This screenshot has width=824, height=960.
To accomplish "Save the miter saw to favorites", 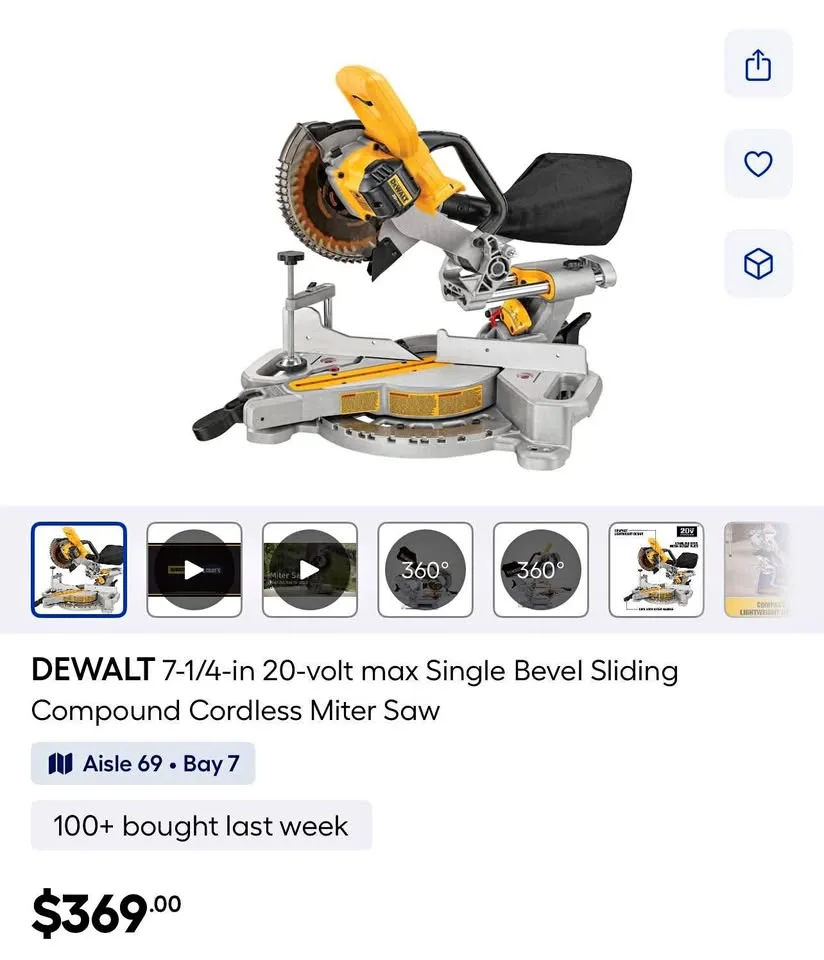I will click(x=758, y=164).
